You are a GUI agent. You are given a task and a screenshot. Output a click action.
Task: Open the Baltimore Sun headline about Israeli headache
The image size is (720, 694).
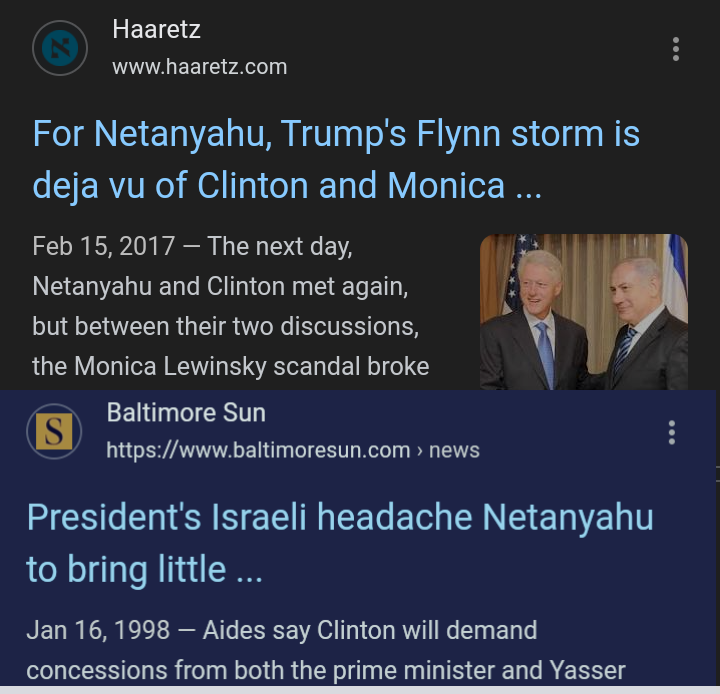[339, 543]
